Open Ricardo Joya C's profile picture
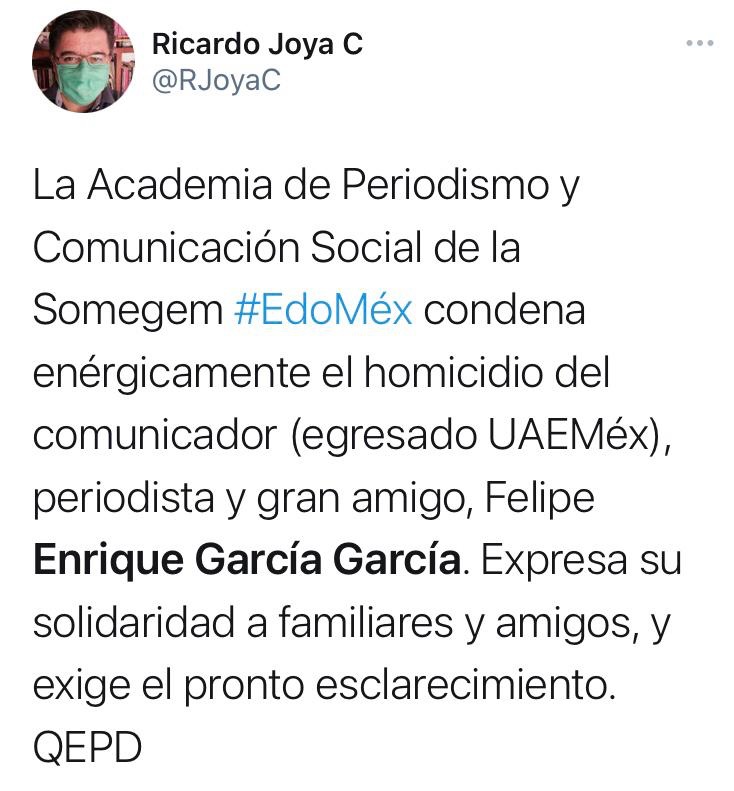Screen dimensions: 734x791 coord(83,62)
